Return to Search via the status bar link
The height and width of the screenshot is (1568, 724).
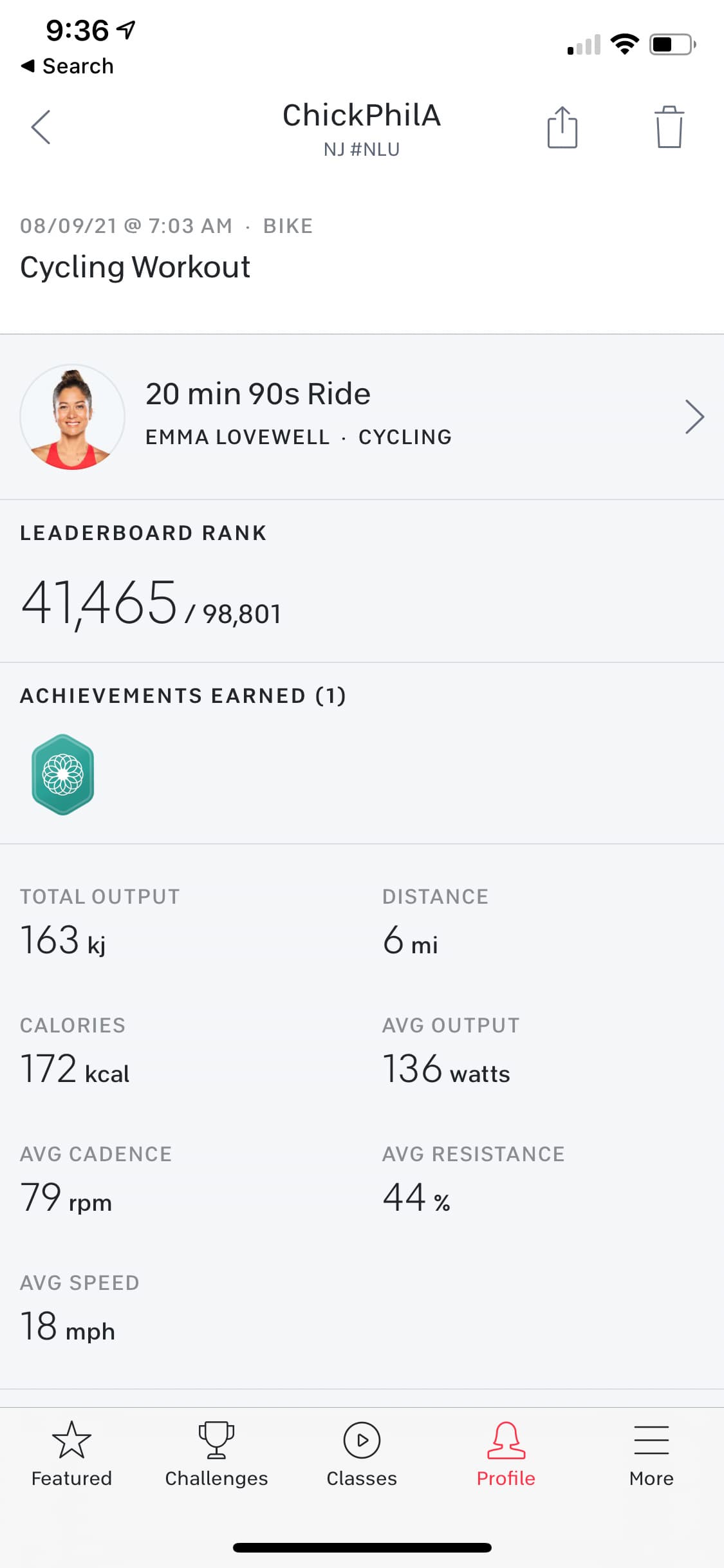68,66
